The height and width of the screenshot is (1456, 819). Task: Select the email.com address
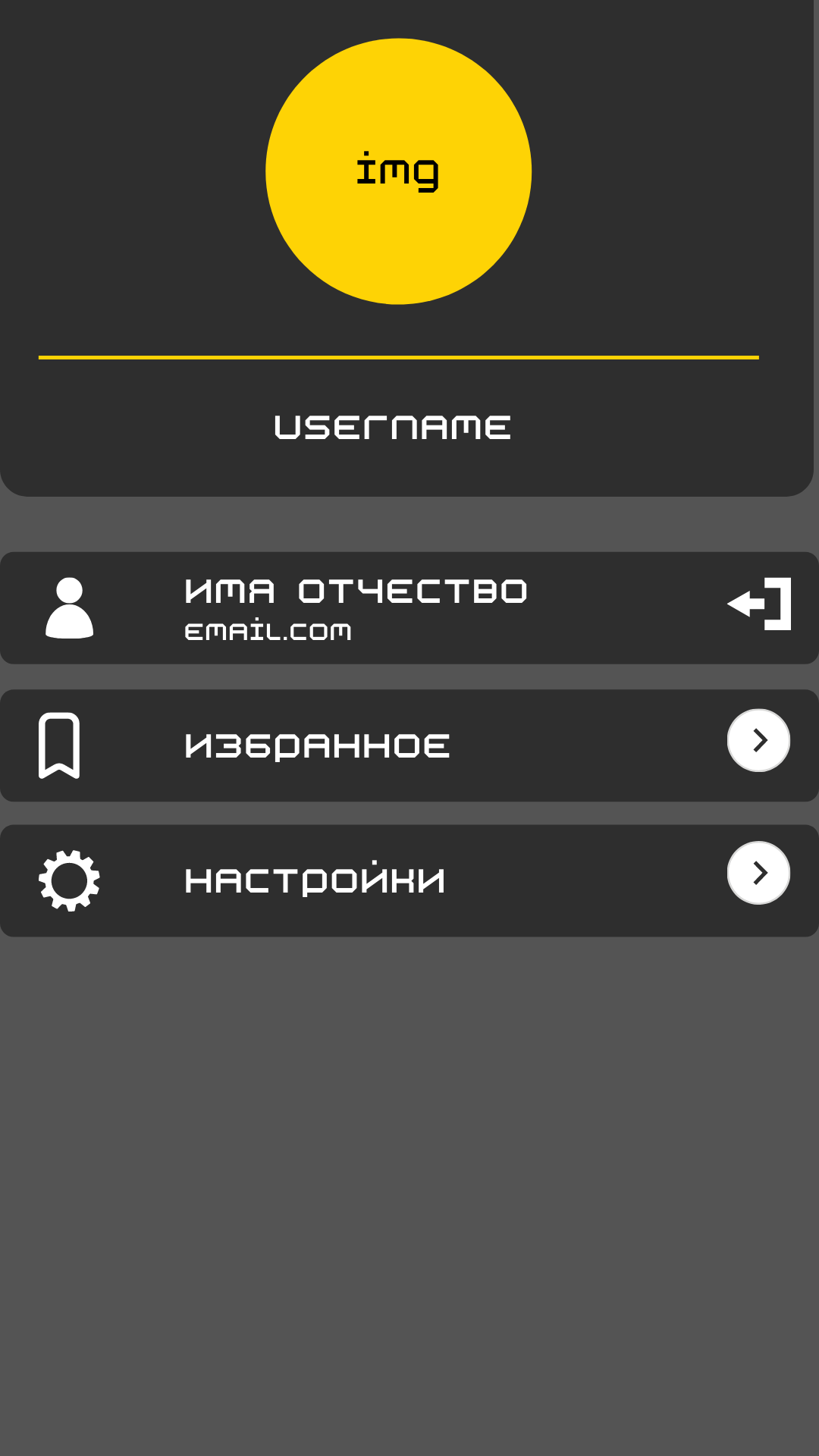coord(268,630)
